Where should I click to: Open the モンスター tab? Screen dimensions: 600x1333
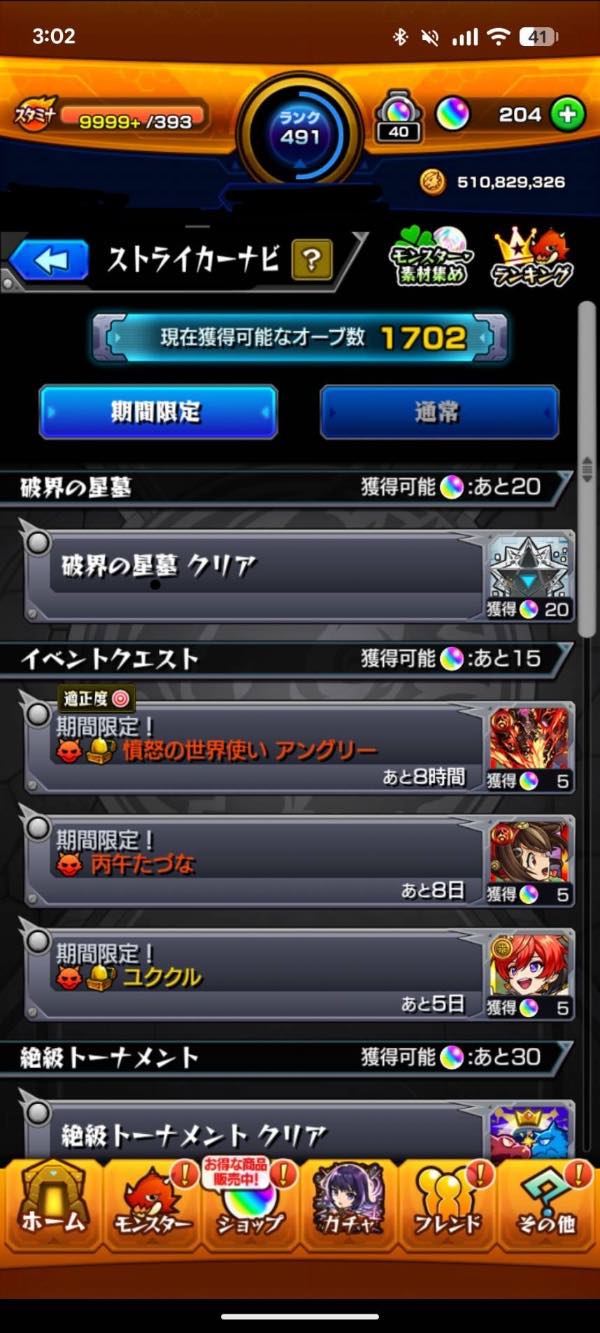tap(151, 1208)
